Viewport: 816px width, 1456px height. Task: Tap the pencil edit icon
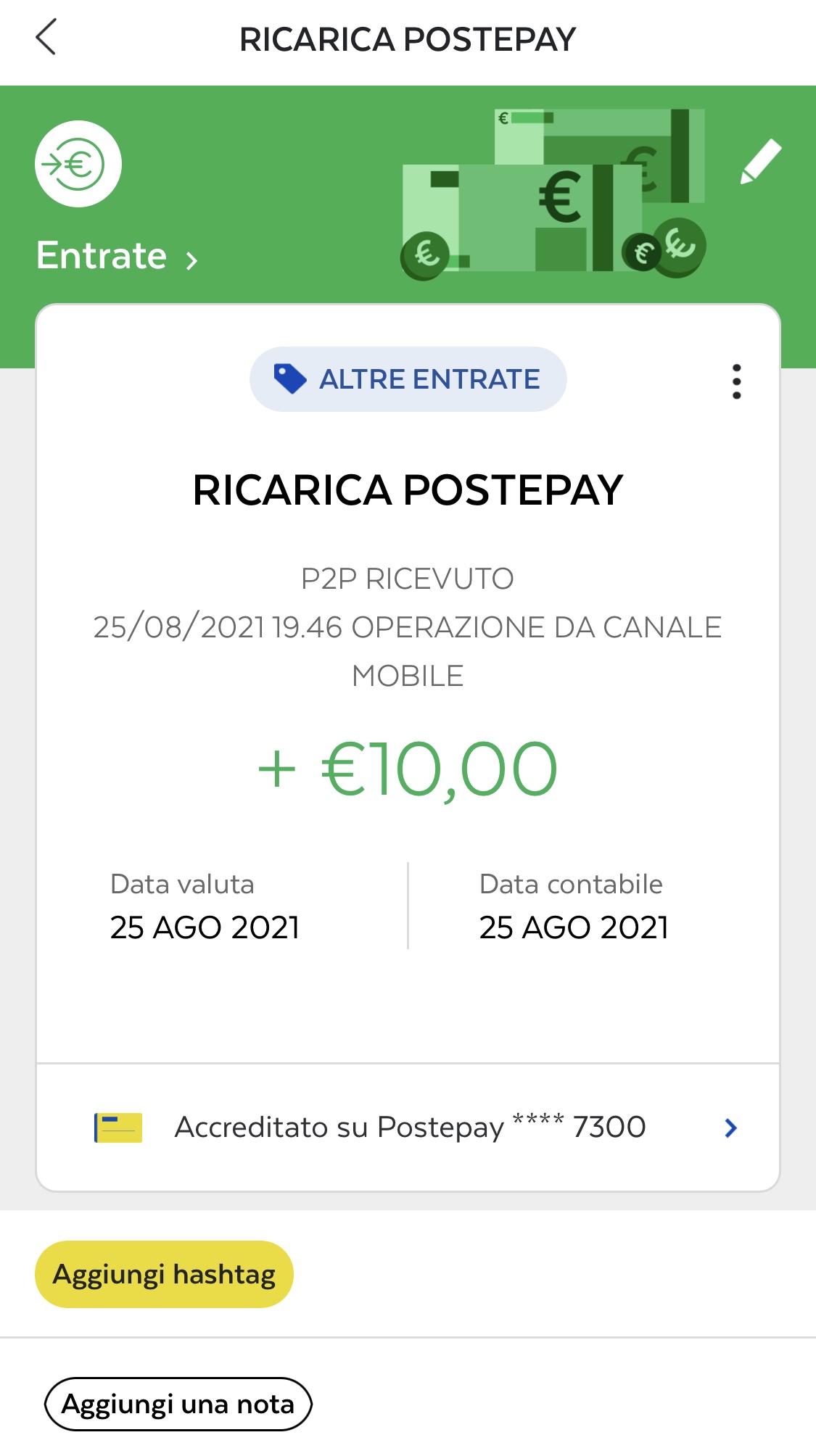[x=761, y=161]
